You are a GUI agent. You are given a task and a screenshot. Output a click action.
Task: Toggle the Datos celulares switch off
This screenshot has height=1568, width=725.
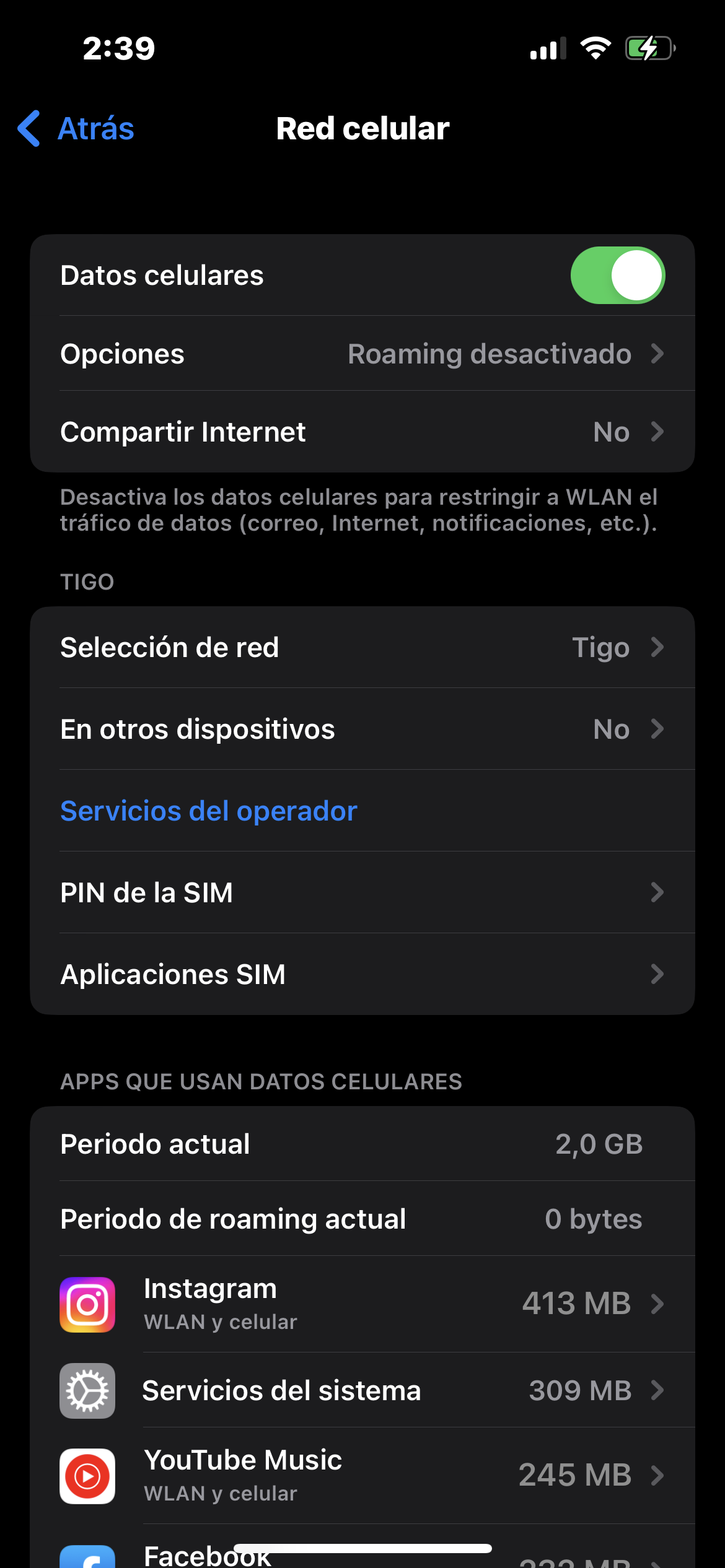tap(617, 276)
